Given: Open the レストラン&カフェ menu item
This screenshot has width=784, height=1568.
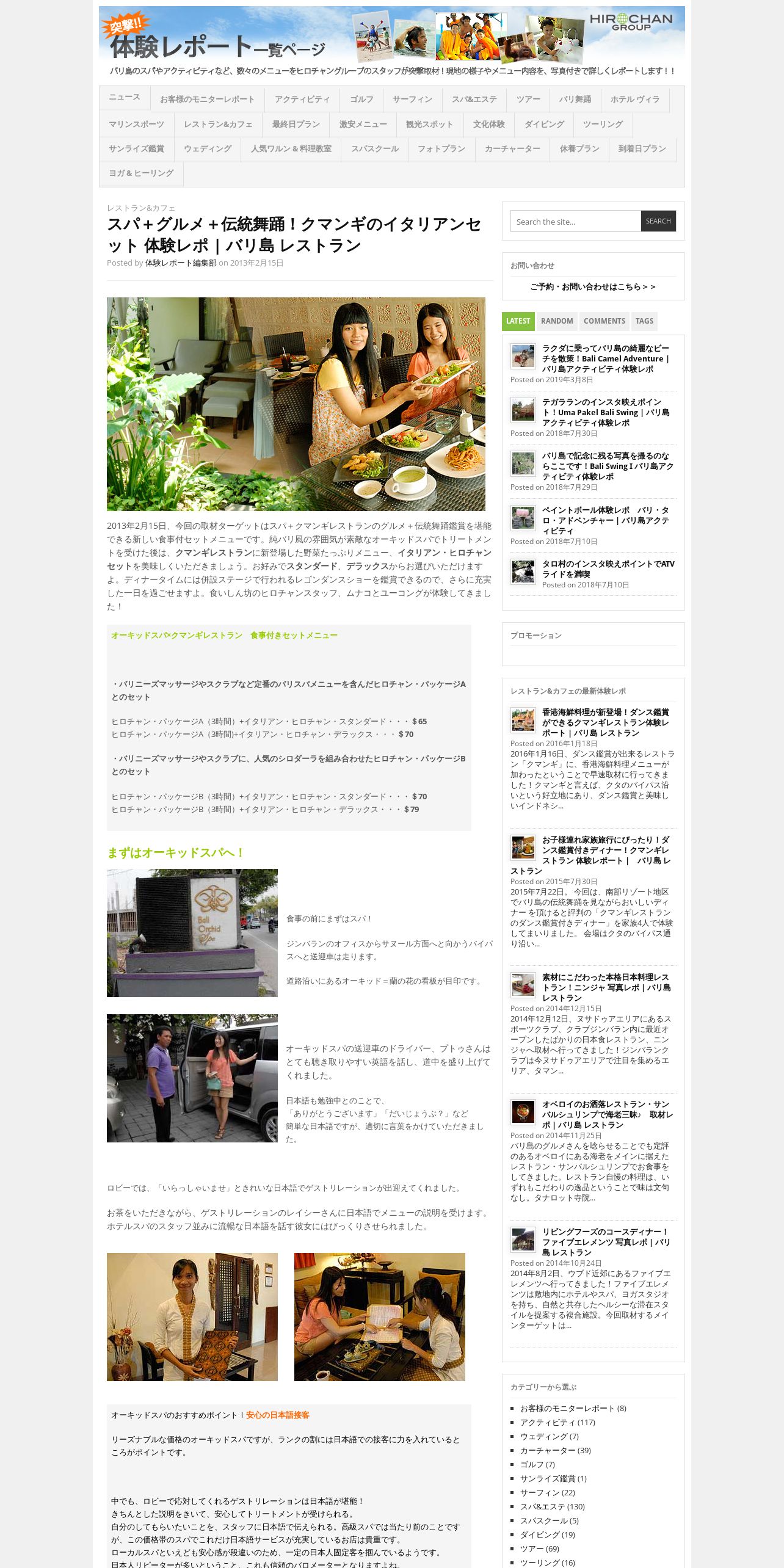Looking at the screenshot, I should tap(218, 125).
